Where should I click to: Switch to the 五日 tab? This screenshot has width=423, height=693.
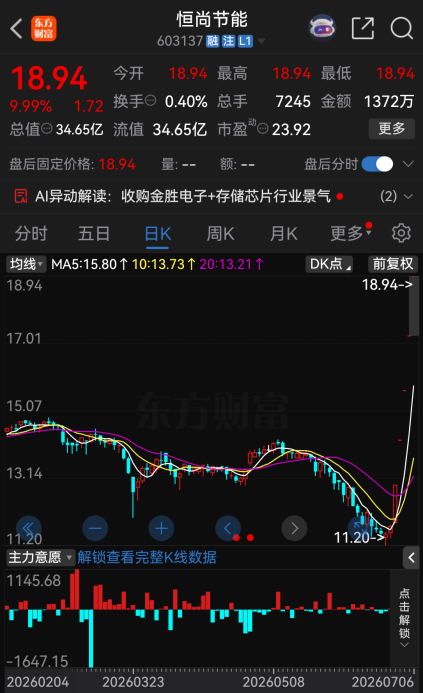(x=94, y=233)
